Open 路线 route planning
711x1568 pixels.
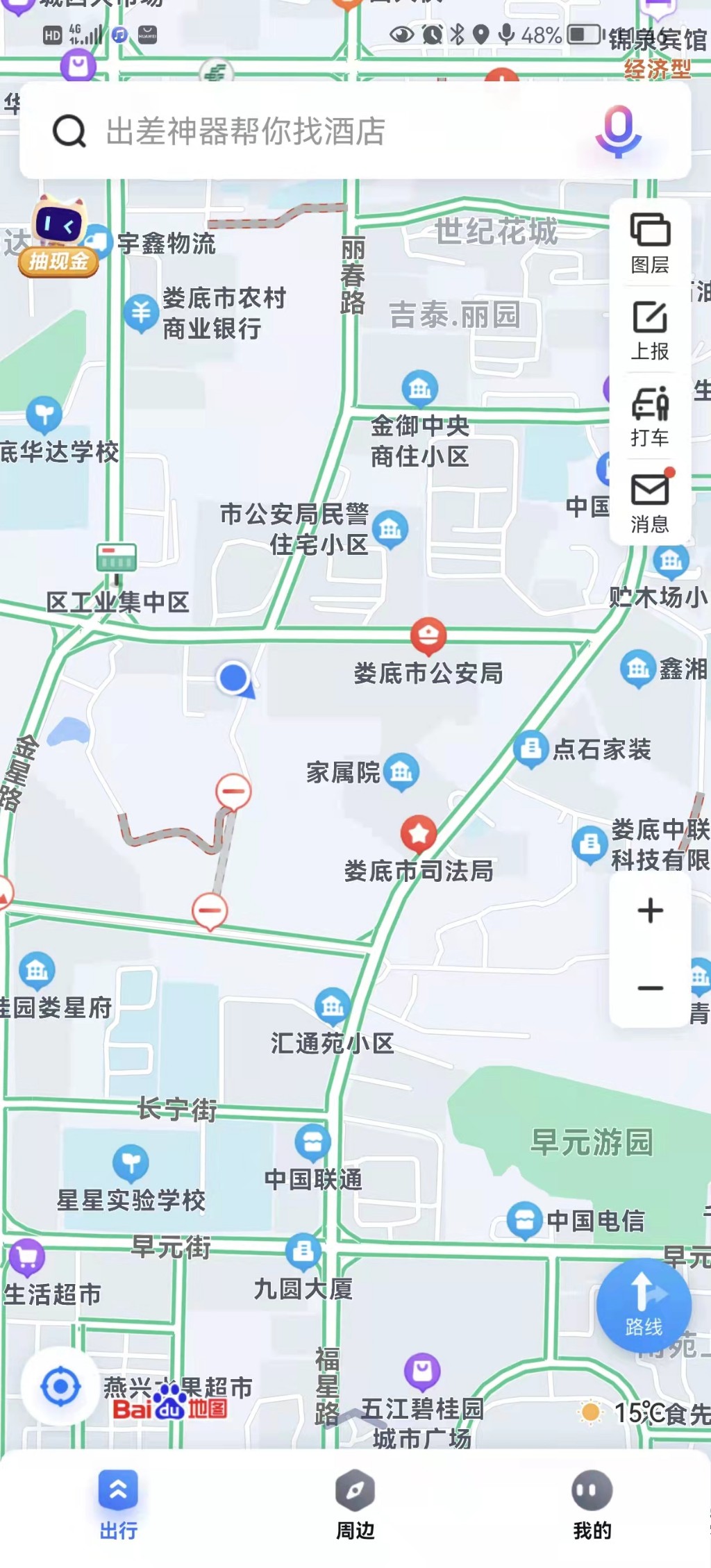[644, 1306]
